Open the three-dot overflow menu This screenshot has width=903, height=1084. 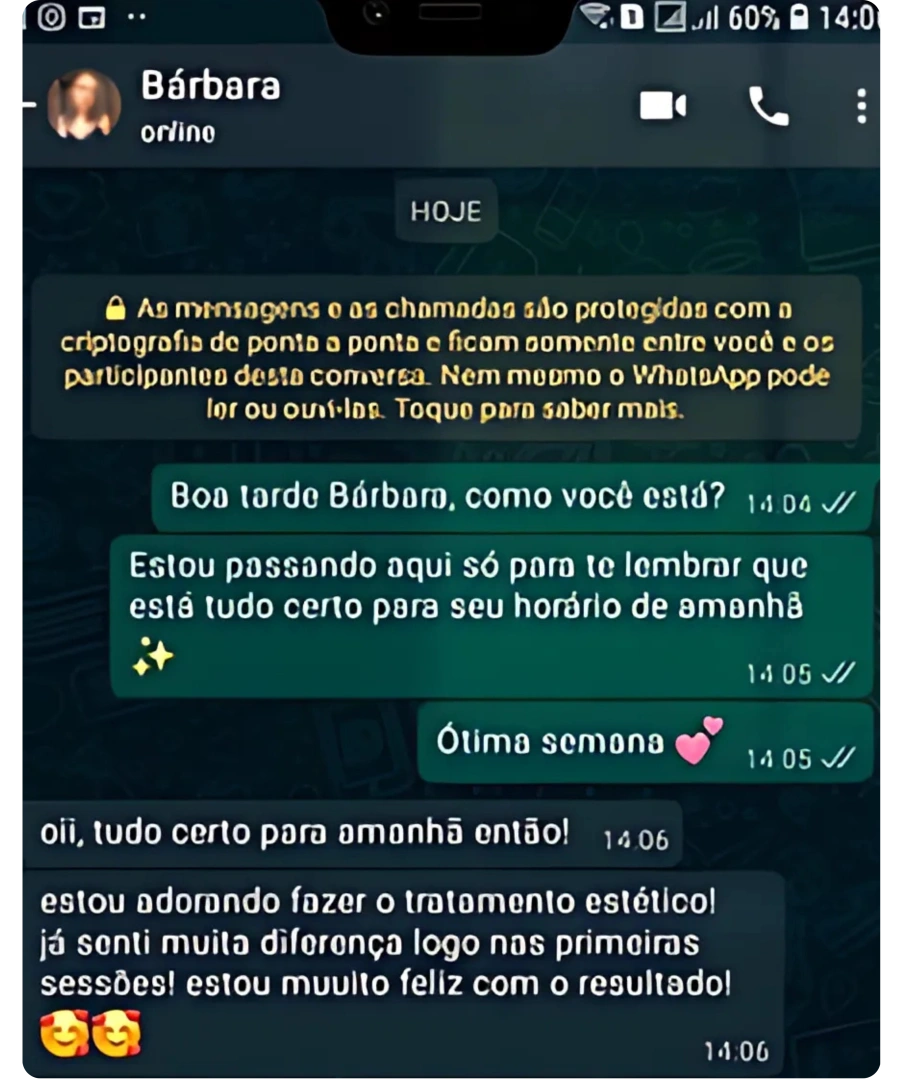tap(861, 106)
